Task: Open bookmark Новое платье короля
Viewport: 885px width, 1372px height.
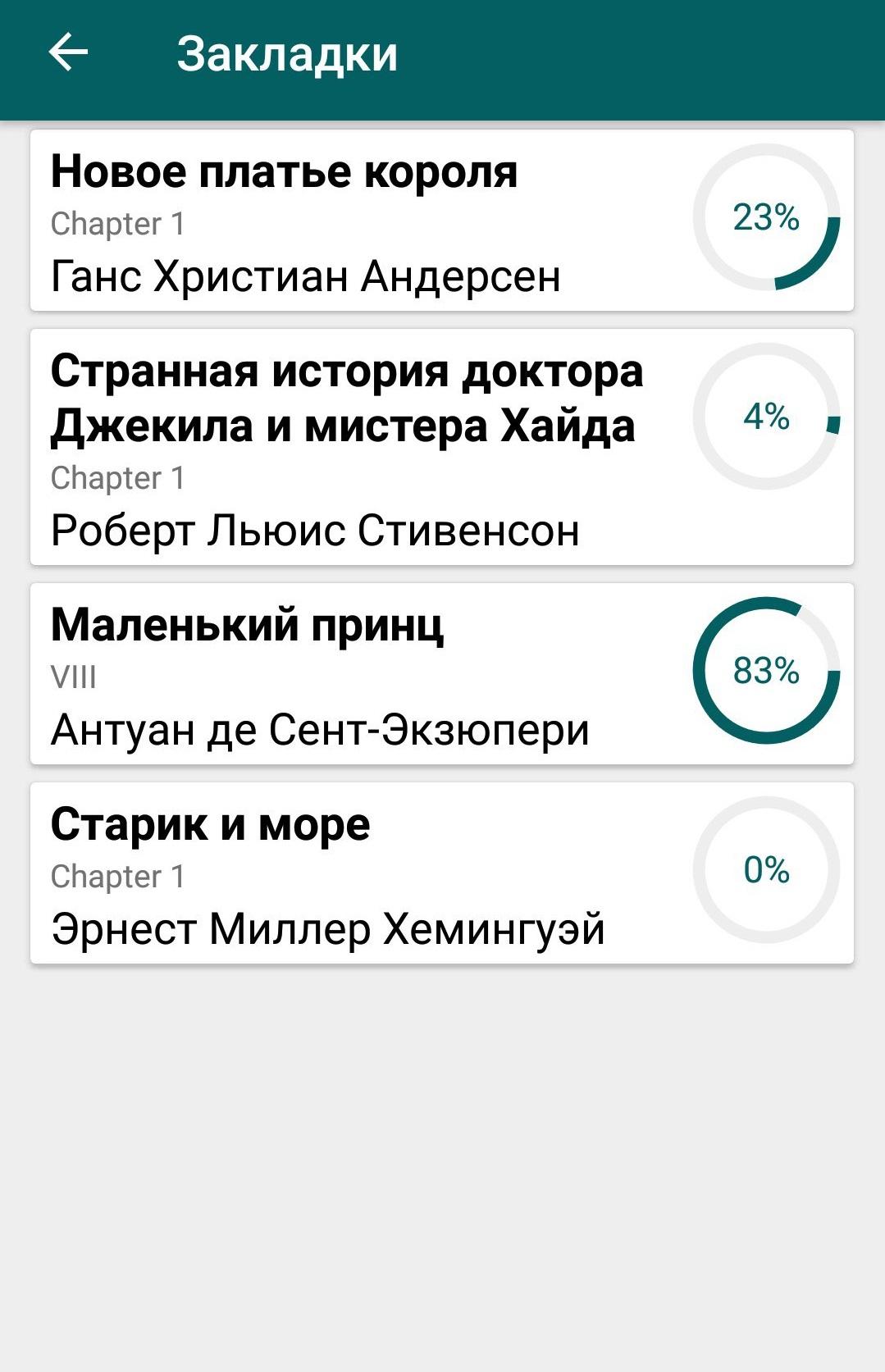Action: tap(442, 220)
